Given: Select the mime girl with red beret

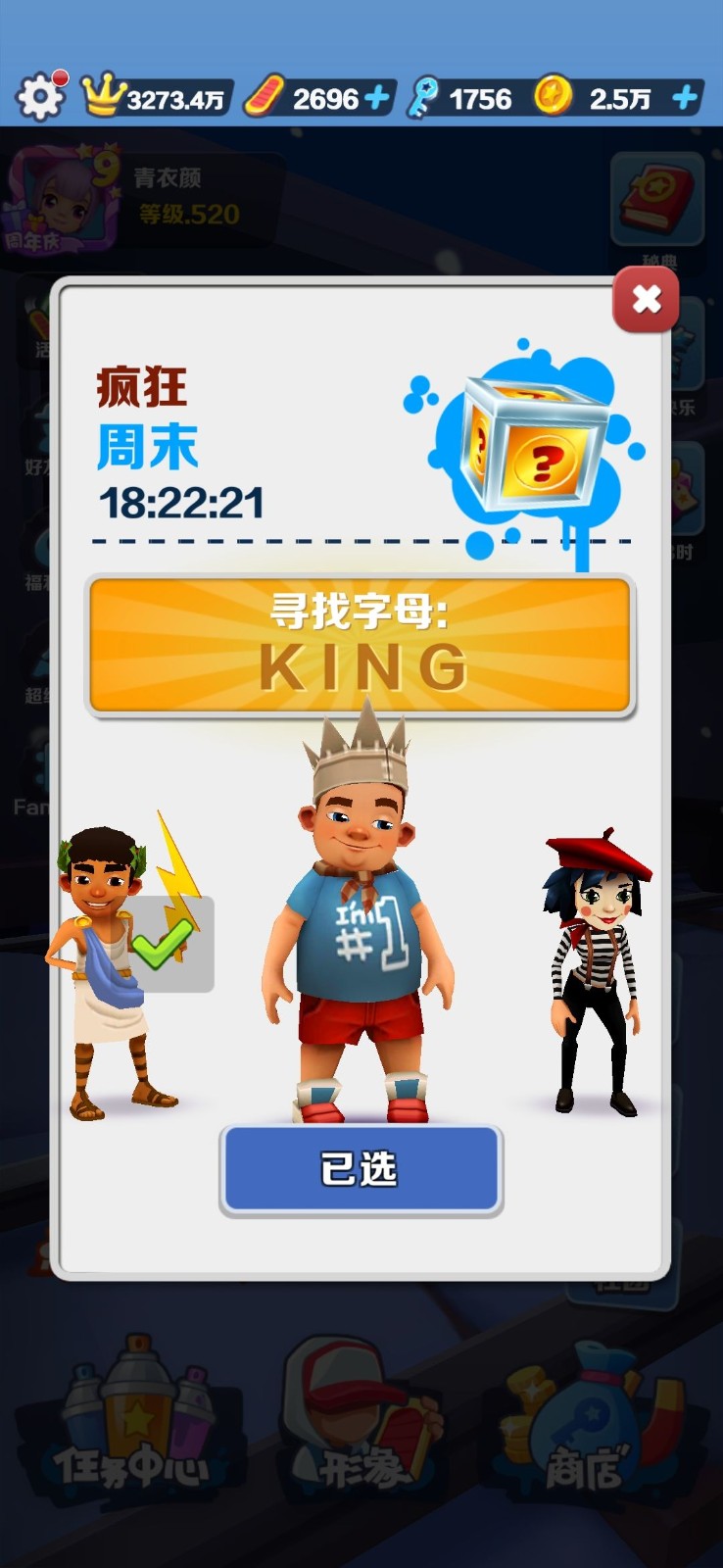Looking at the screenshot, I should click(x=596, y=970).
